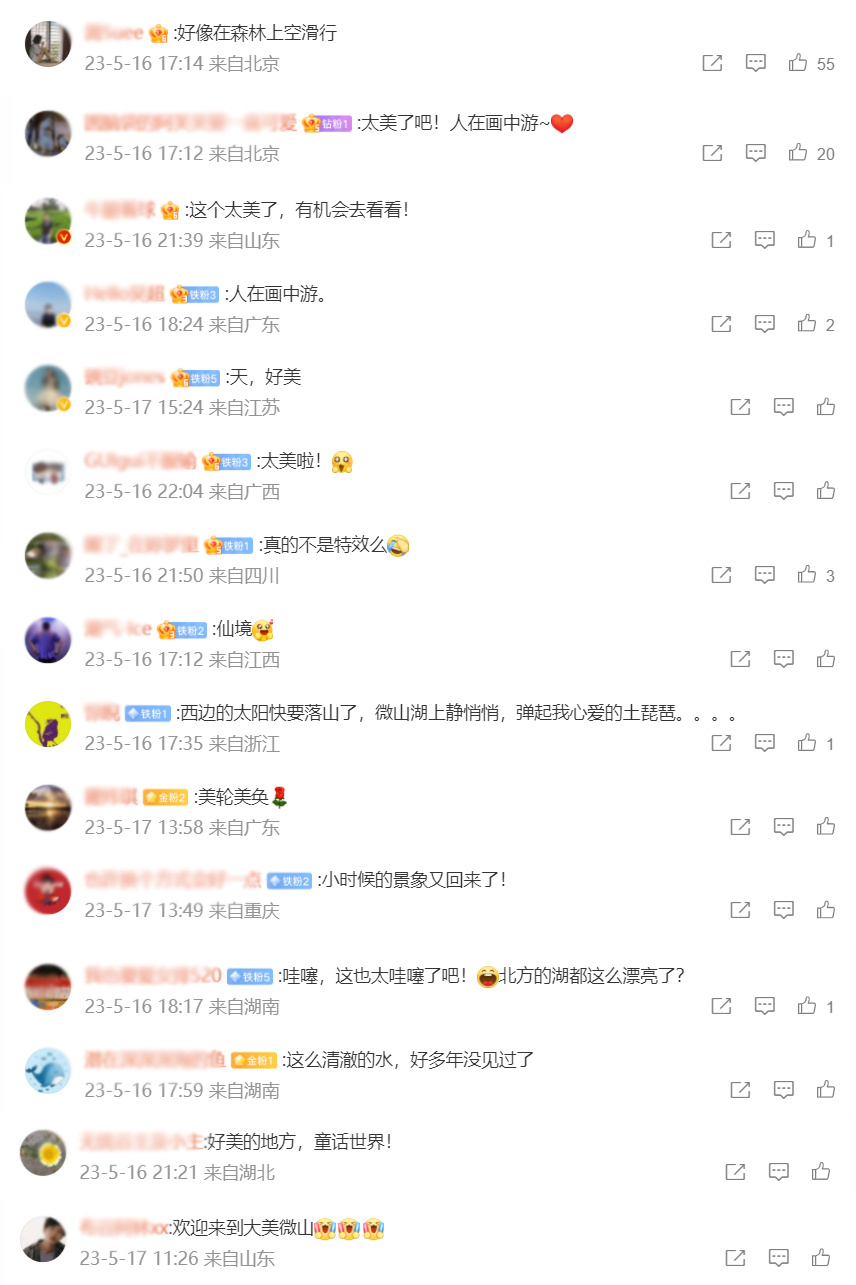Reply to the comment about 微山湖上静悄悄

click(764, 743)
